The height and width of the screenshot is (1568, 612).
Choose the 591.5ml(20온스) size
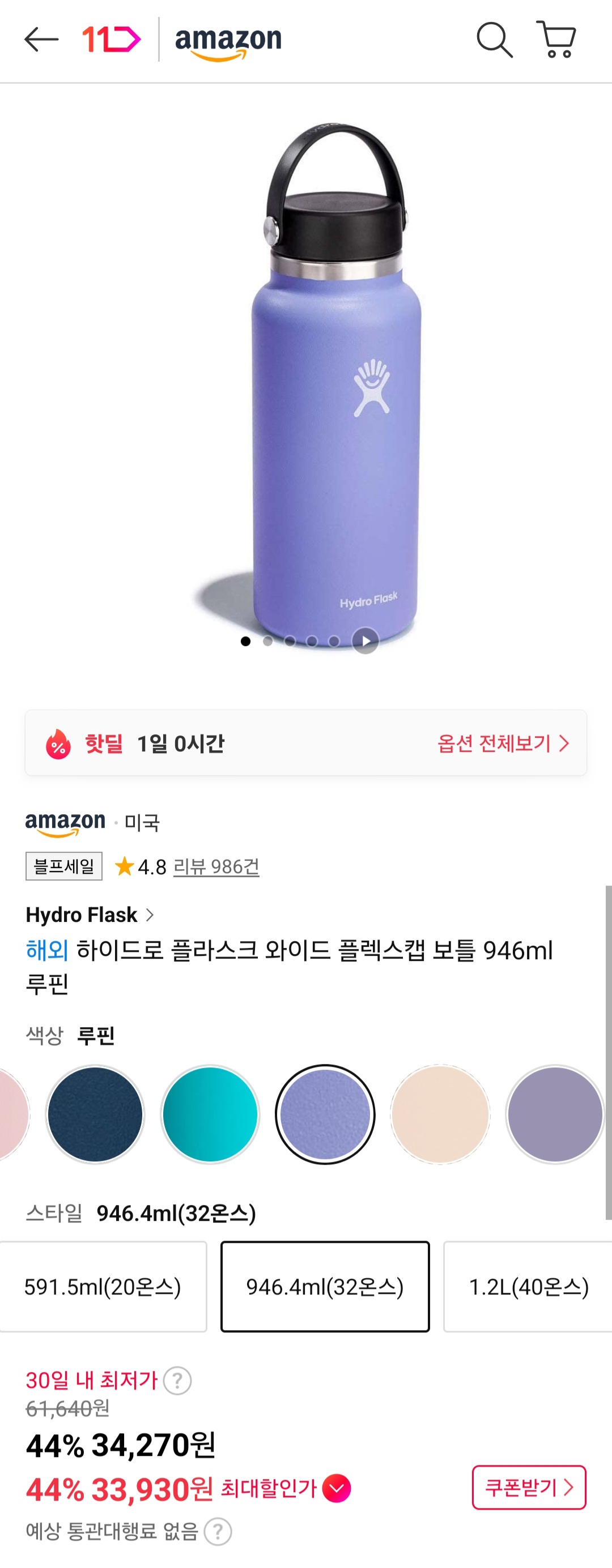[103, 1287]
